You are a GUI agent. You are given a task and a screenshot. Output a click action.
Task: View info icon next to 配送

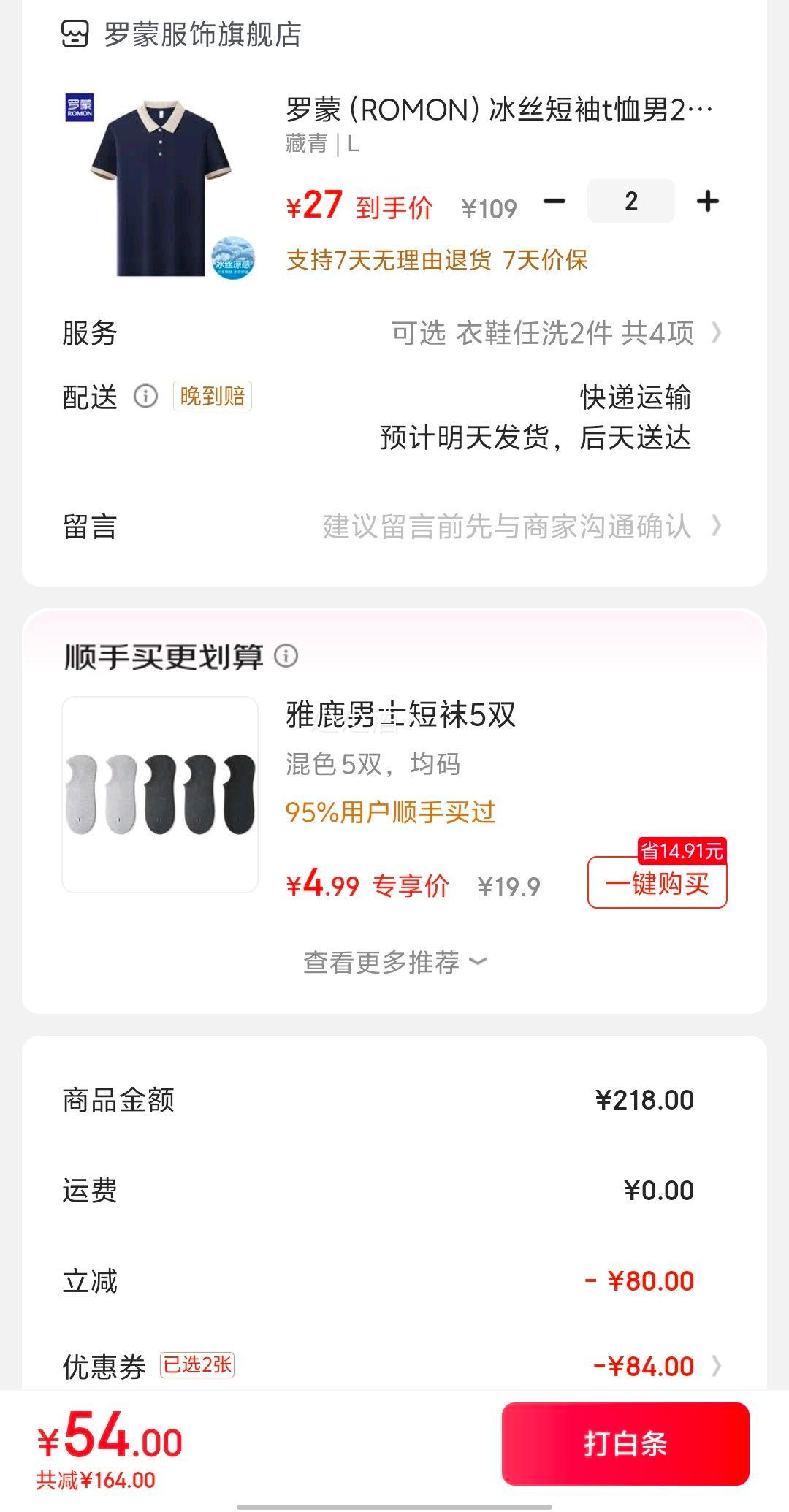point(145,397)
